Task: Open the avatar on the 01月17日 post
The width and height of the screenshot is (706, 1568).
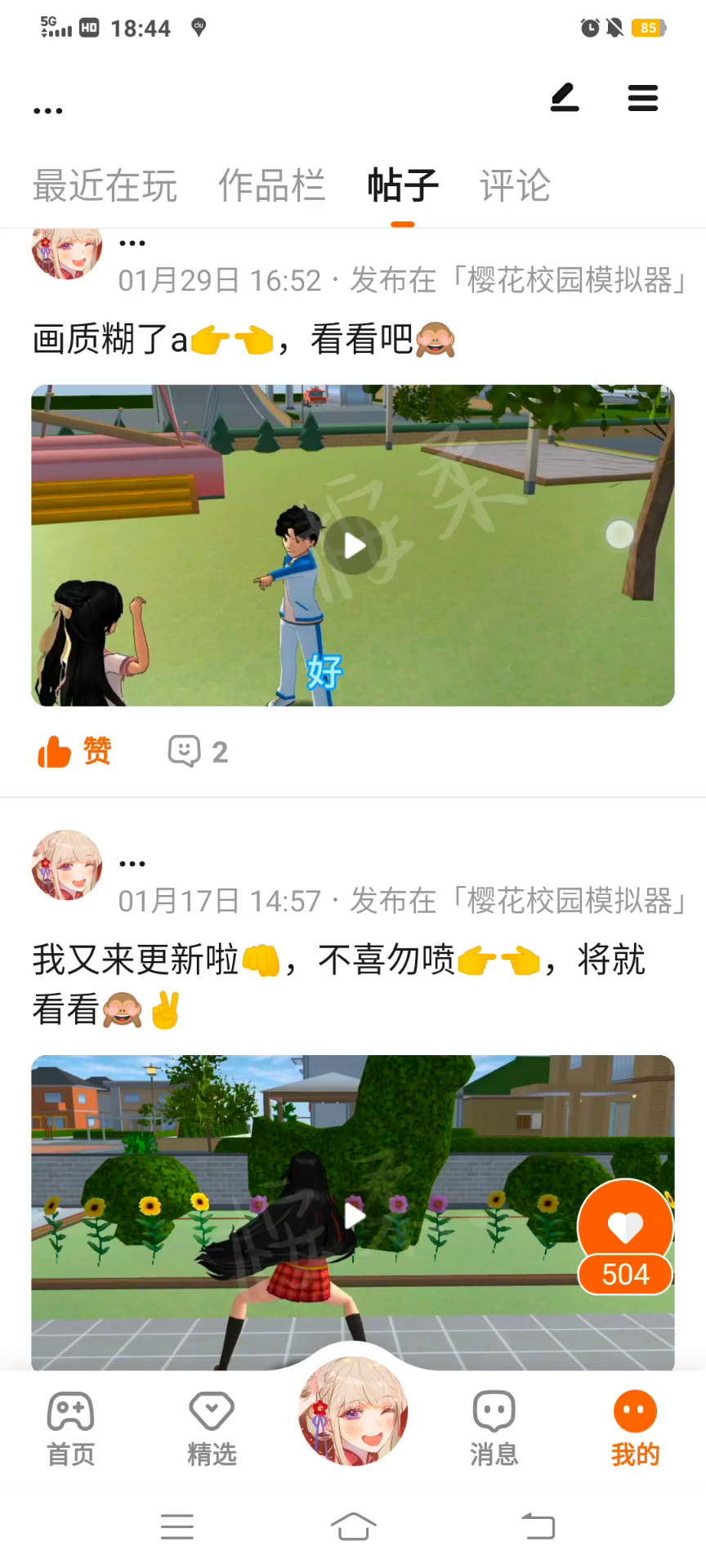Action: coord(67,865)
